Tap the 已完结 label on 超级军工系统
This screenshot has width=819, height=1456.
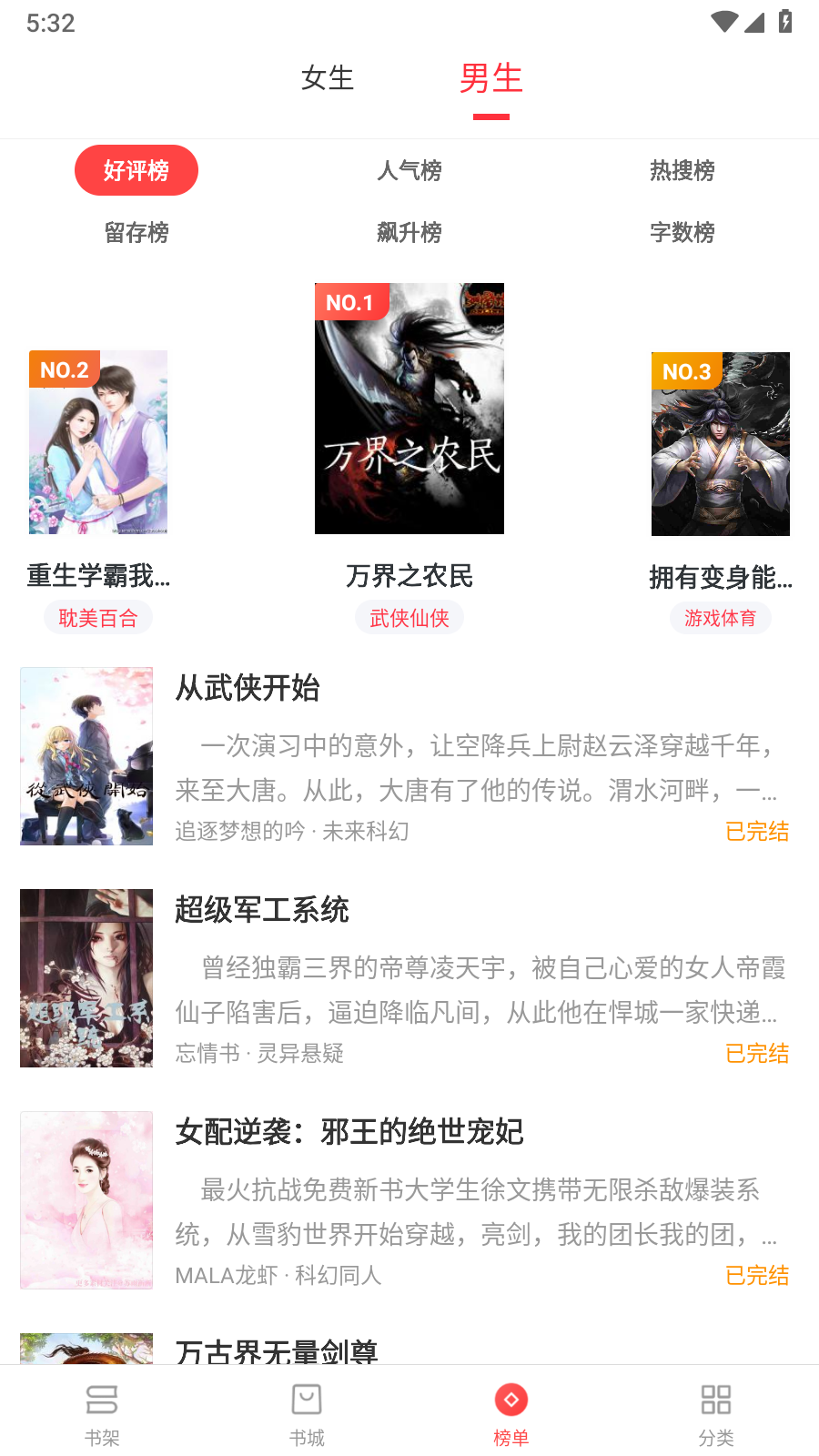pos(757,1054)
